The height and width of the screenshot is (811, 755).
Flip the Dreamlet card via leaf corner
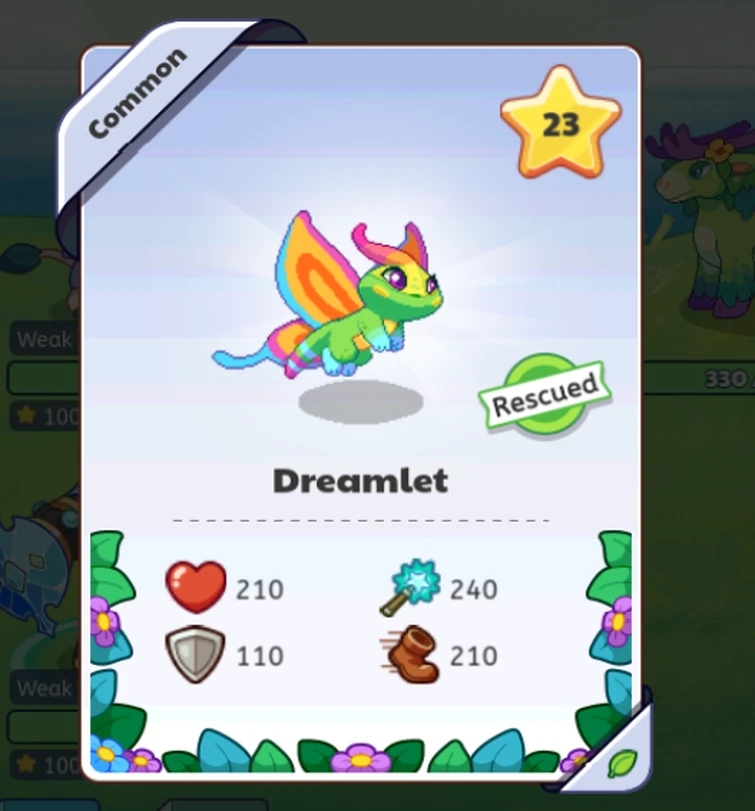tap(618, 759)
